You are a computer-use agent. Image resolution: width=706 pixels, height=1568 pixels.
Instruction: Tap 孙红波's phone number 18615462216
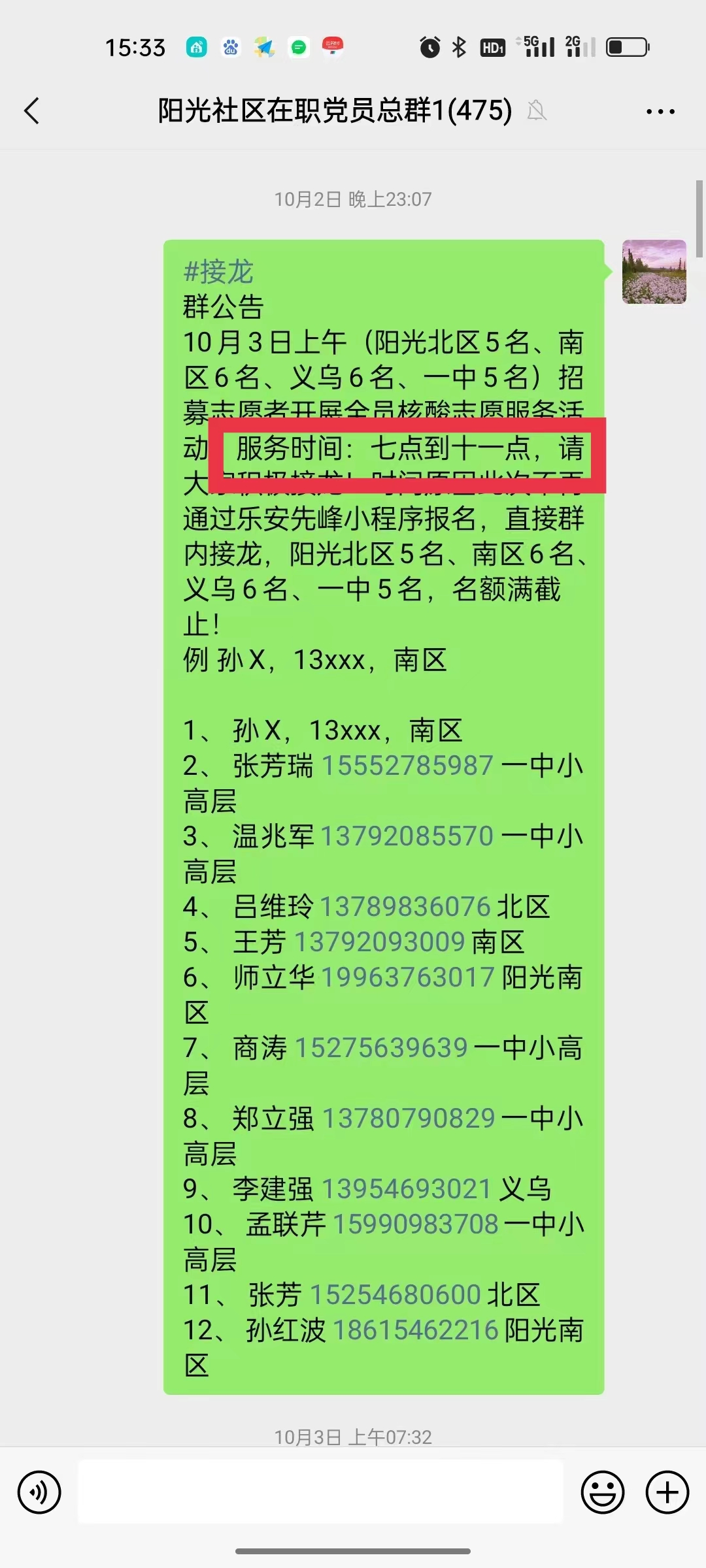pos(416,1330)
